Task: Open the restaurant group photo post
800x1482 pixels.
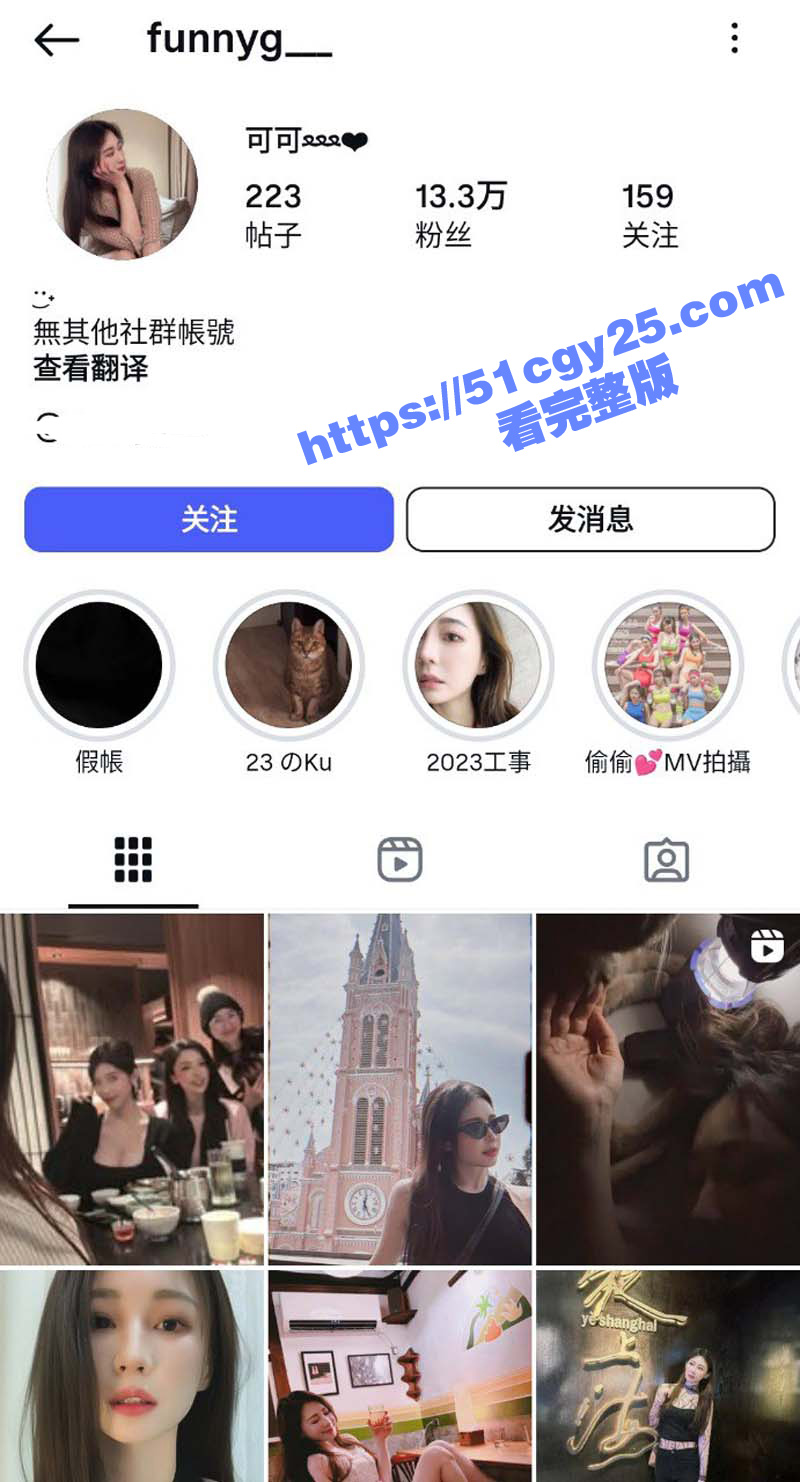Action: (x=132, y=1088)
